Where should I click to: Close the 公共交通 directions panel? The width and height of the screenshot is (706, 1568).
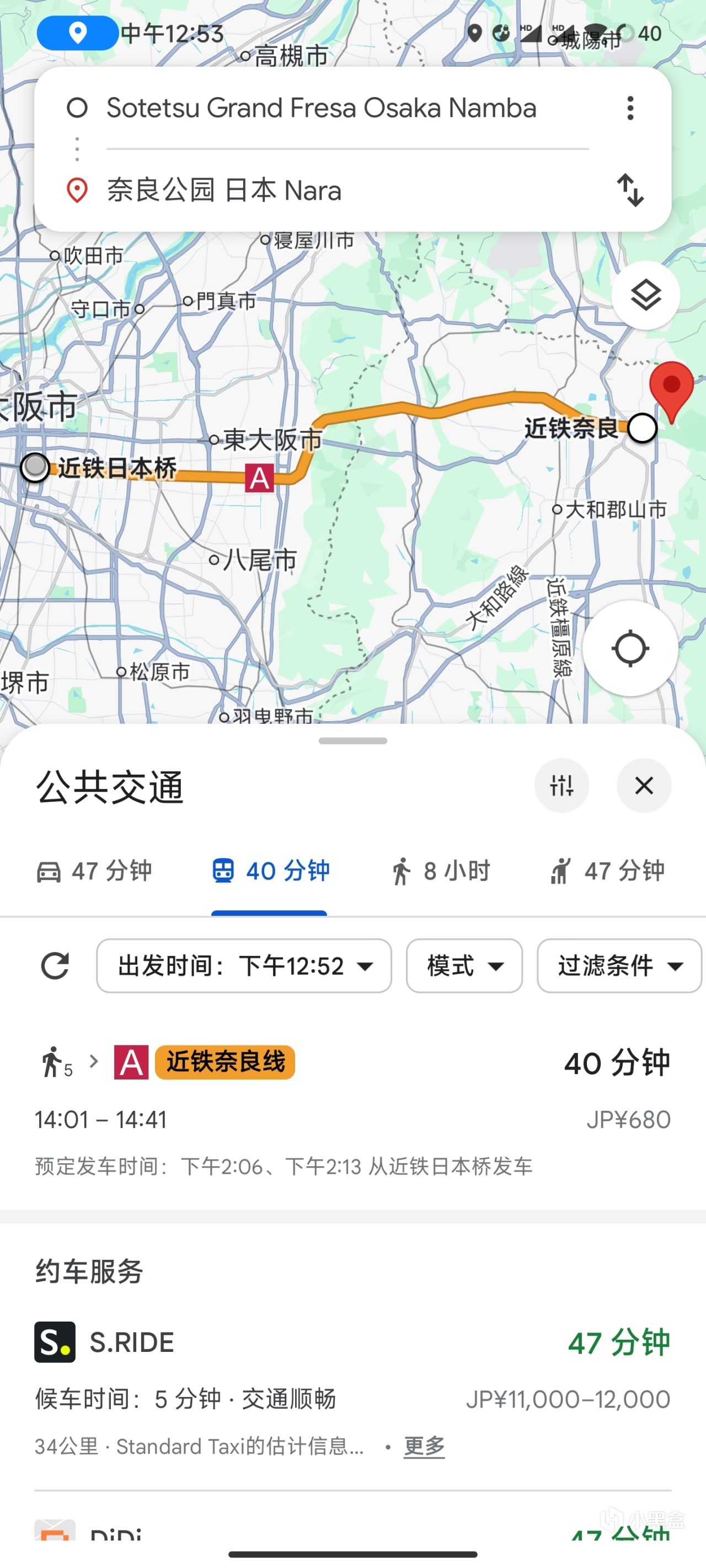tap(643, 785)
